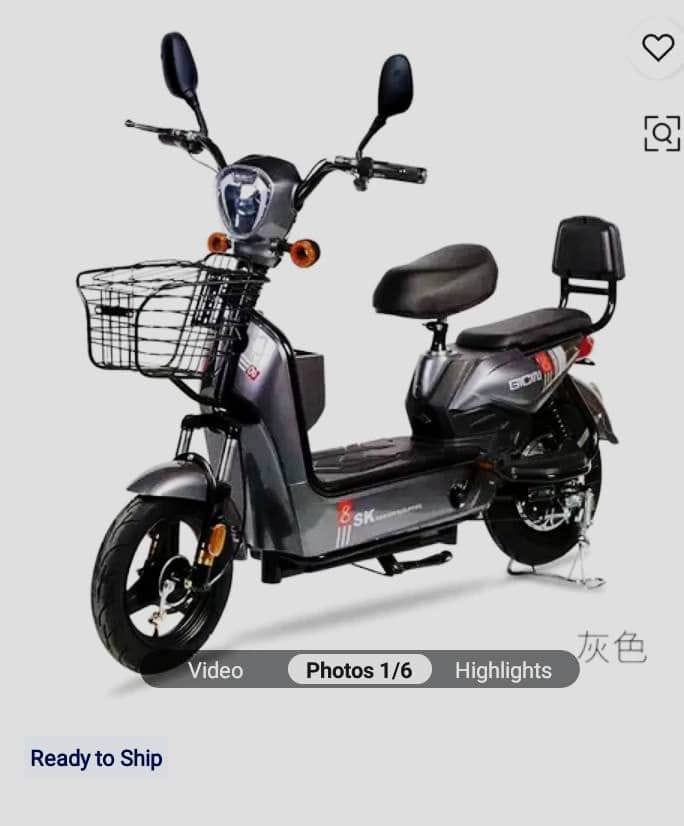Add this scooter to favorites
This screenshot has width=684, height=826.
click(657, 47)
